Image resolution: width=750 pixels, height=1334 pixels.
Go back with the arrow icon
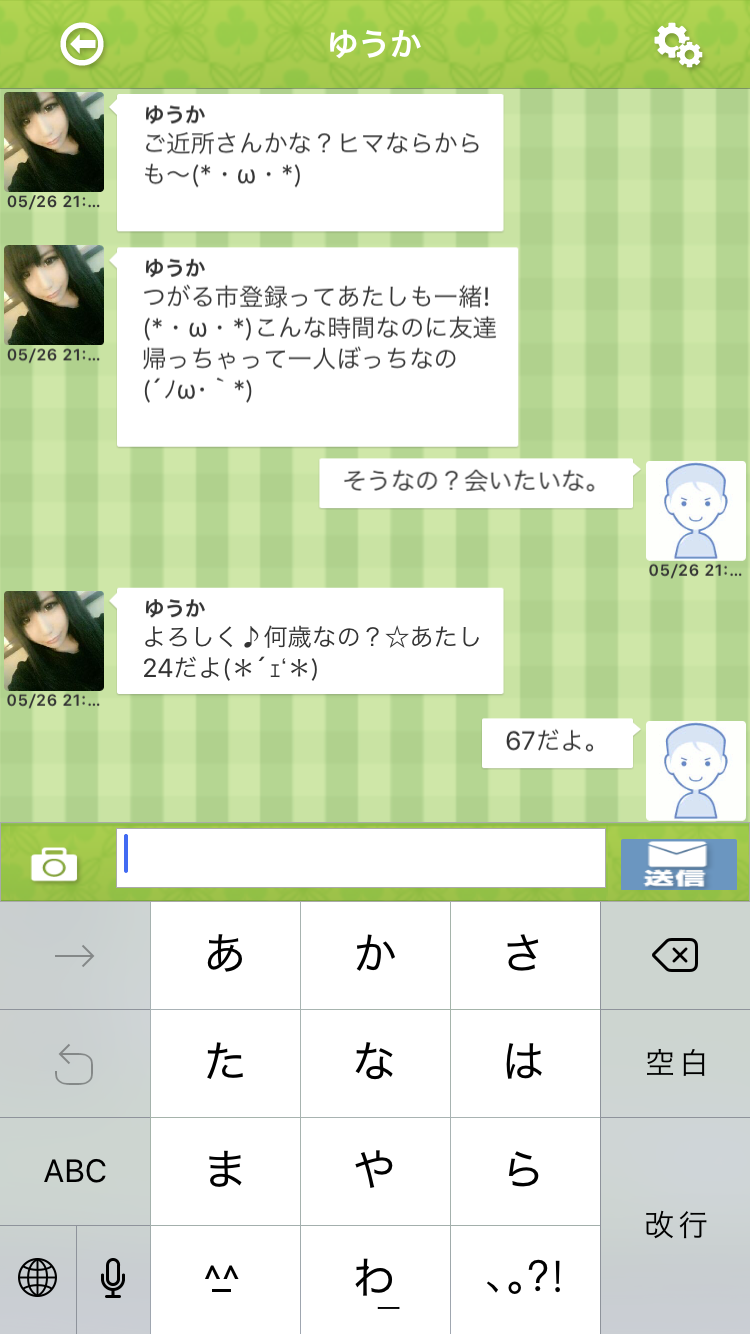point(82,45)
